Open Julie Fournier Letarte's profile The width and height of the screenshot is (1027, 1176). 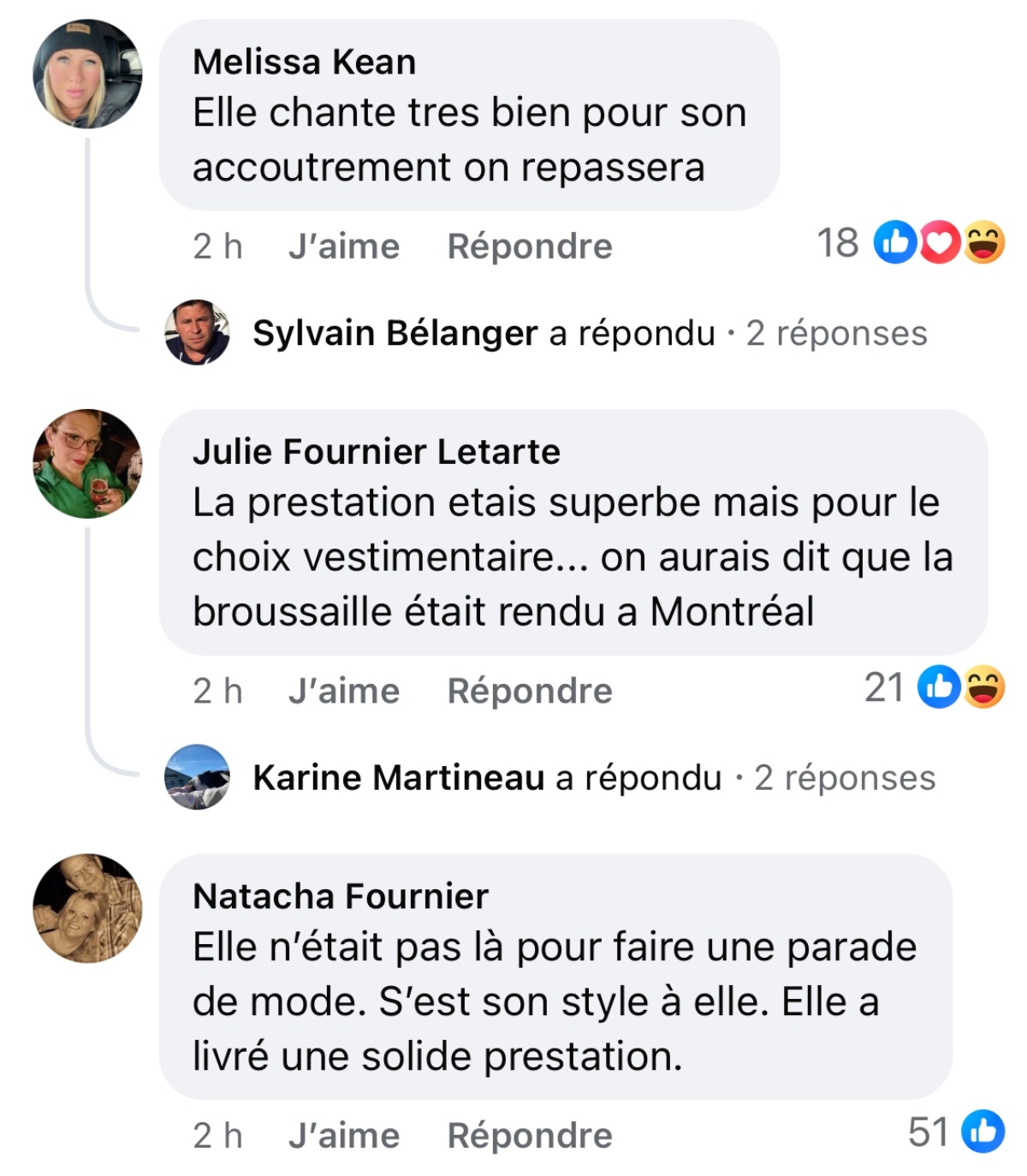point(376,451)
